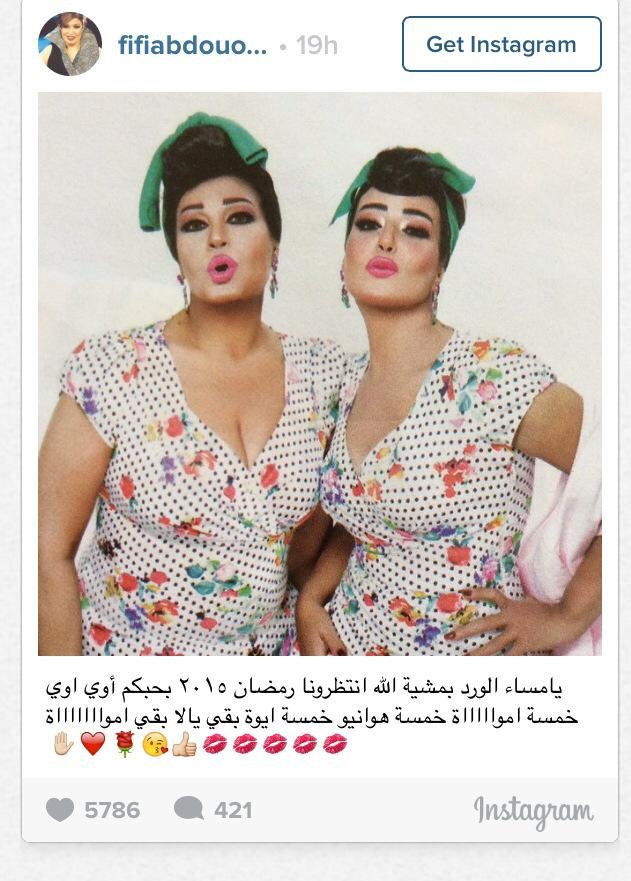Tap the Get Instagram button
This screenshot has width=631, height=881.
(x=501, y=44)
